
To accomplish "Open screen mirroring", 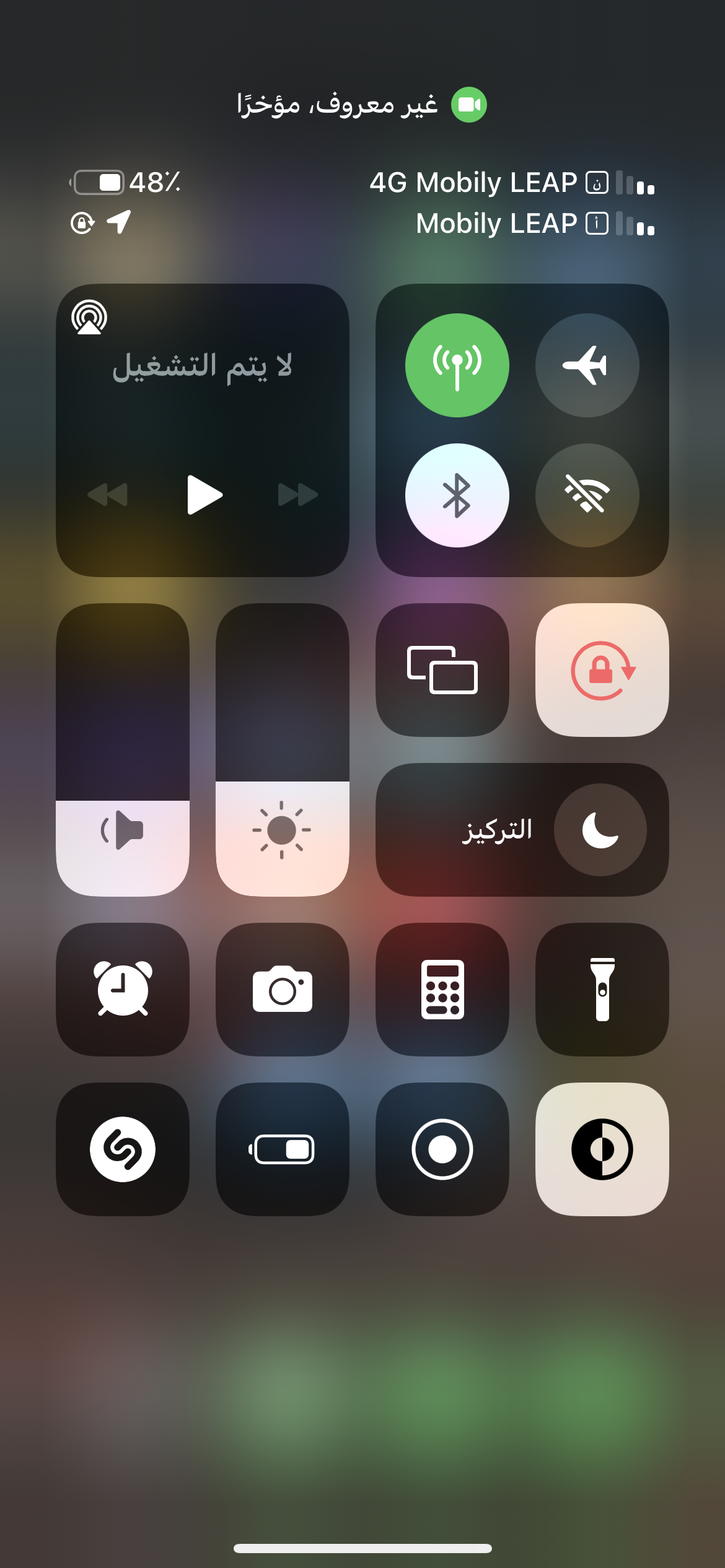I will 442,670.
